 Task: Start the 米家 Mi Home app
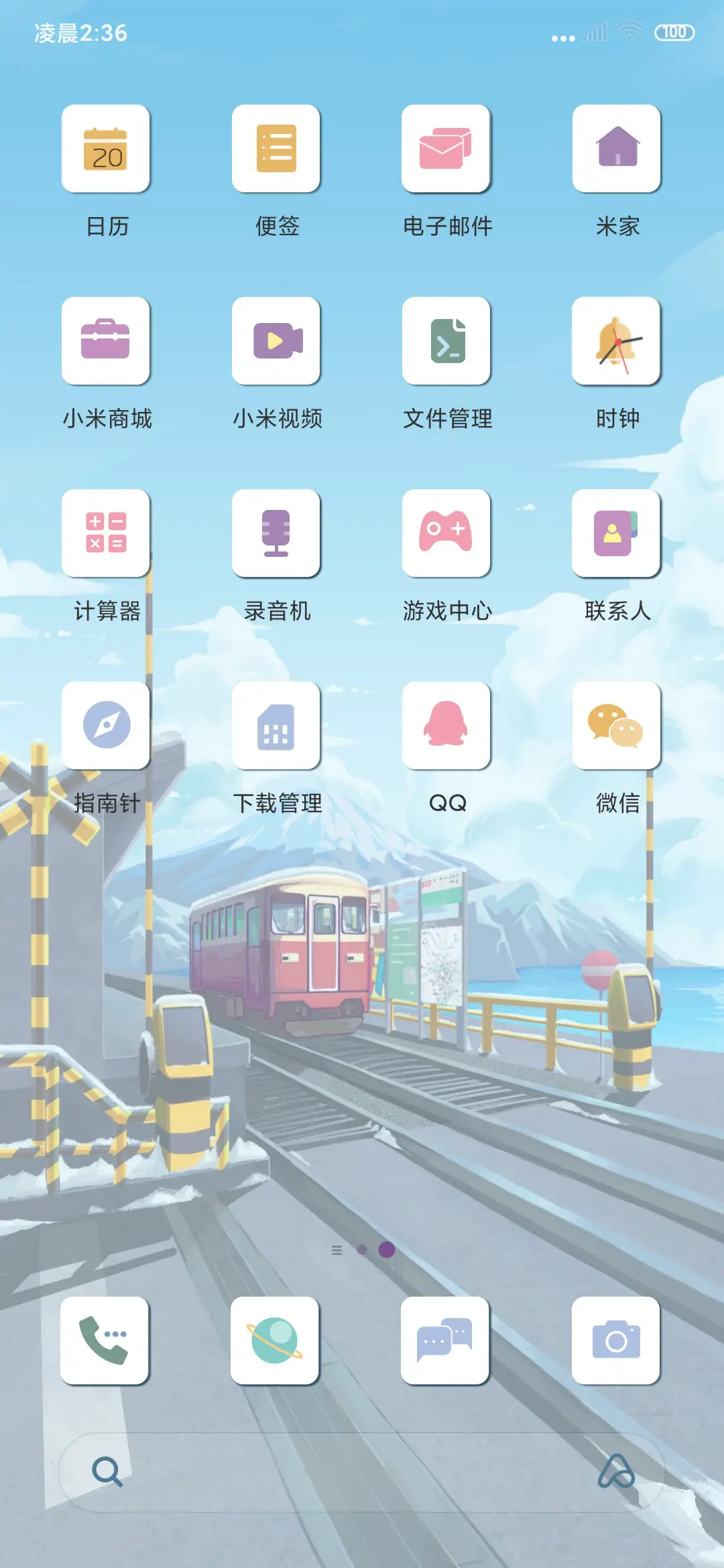[616, 149]
